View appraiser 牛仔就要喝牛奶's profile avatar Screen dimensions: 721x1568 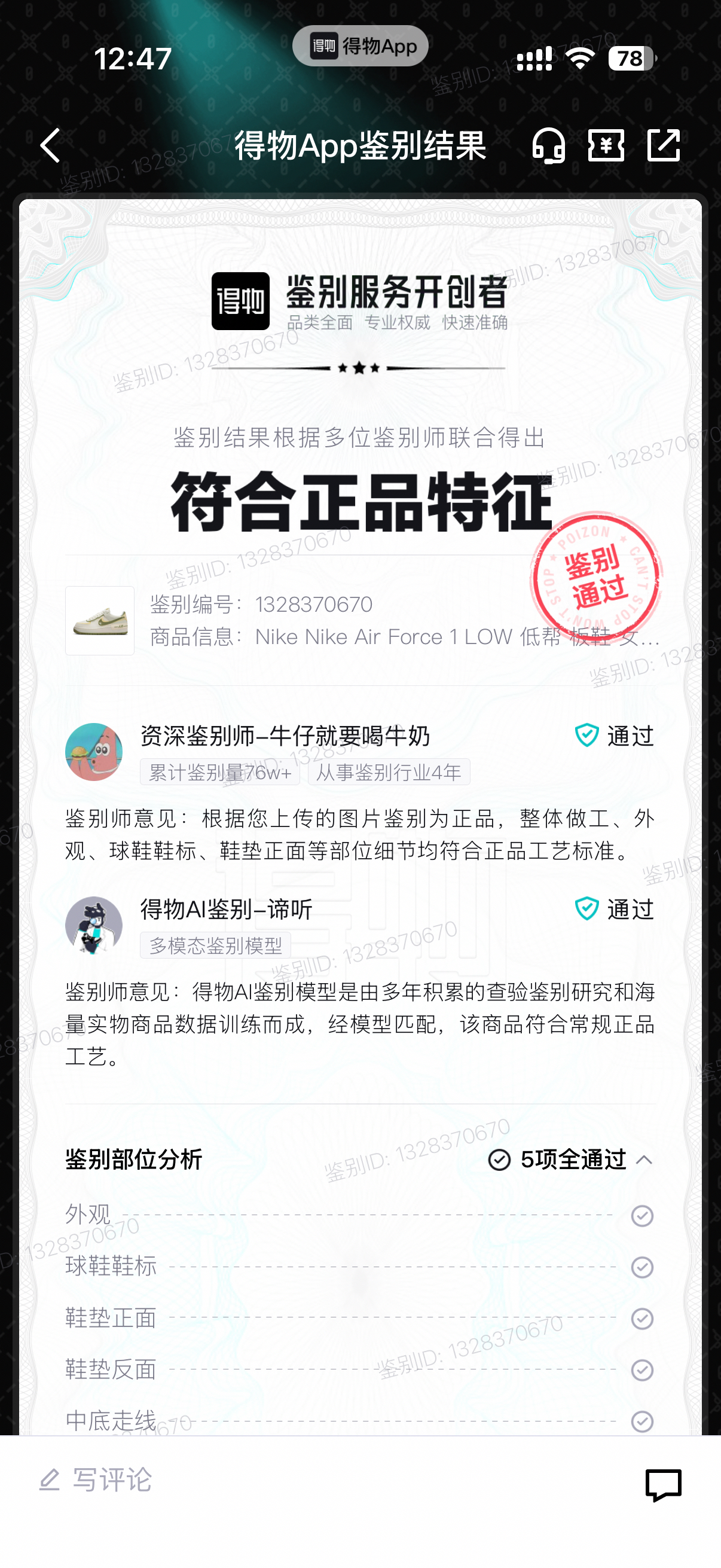pyautogui.click(x=94, y=752)
